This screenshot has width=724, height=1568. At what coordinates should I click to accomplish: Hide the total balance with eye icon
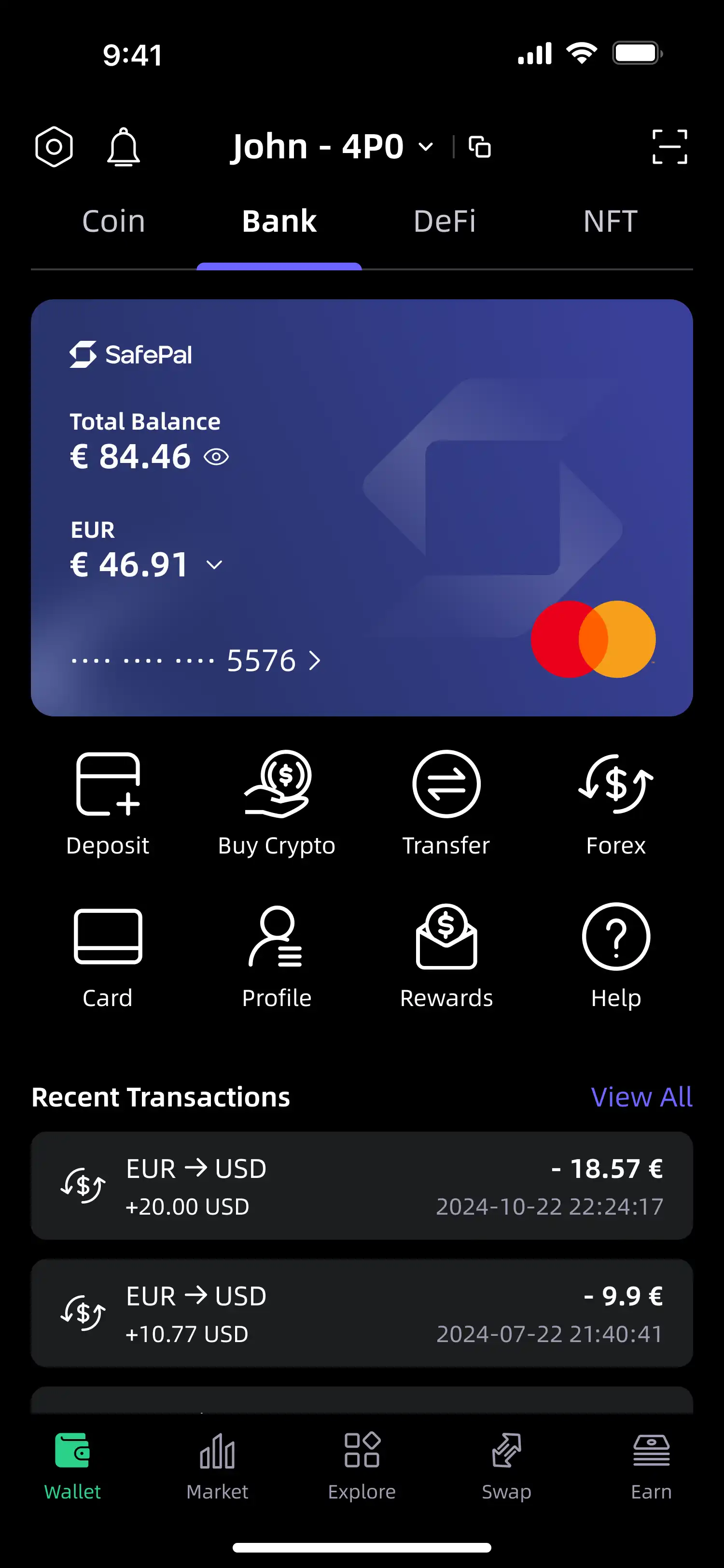click(x=216, y=457)
